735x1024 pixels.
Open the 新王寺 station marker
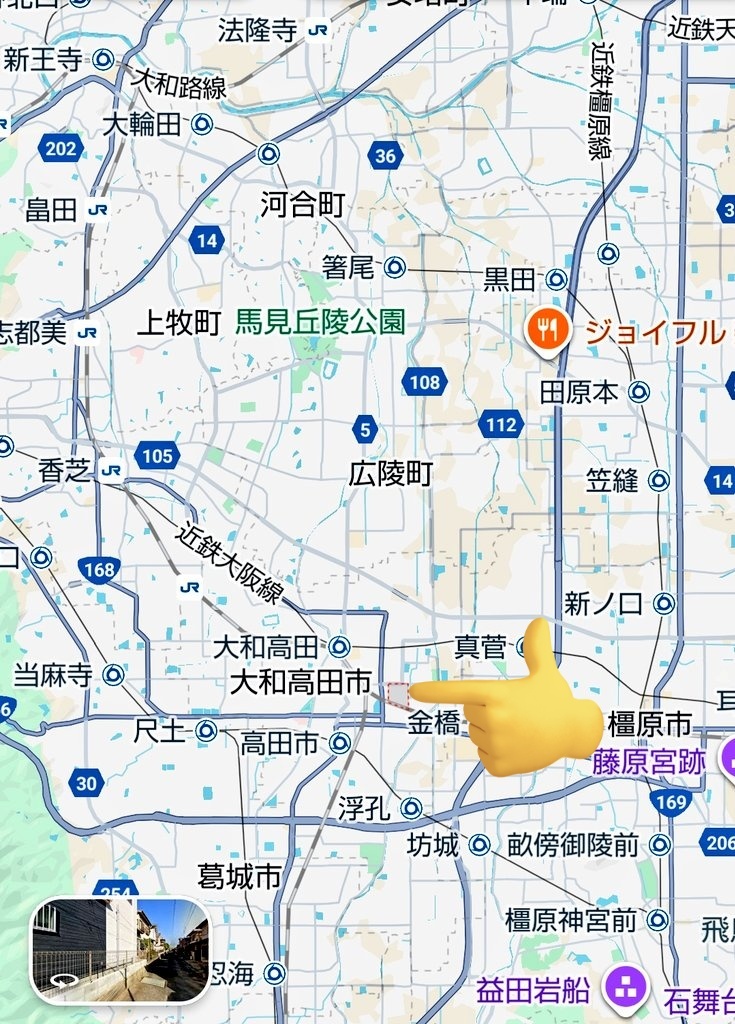(104, 59)
